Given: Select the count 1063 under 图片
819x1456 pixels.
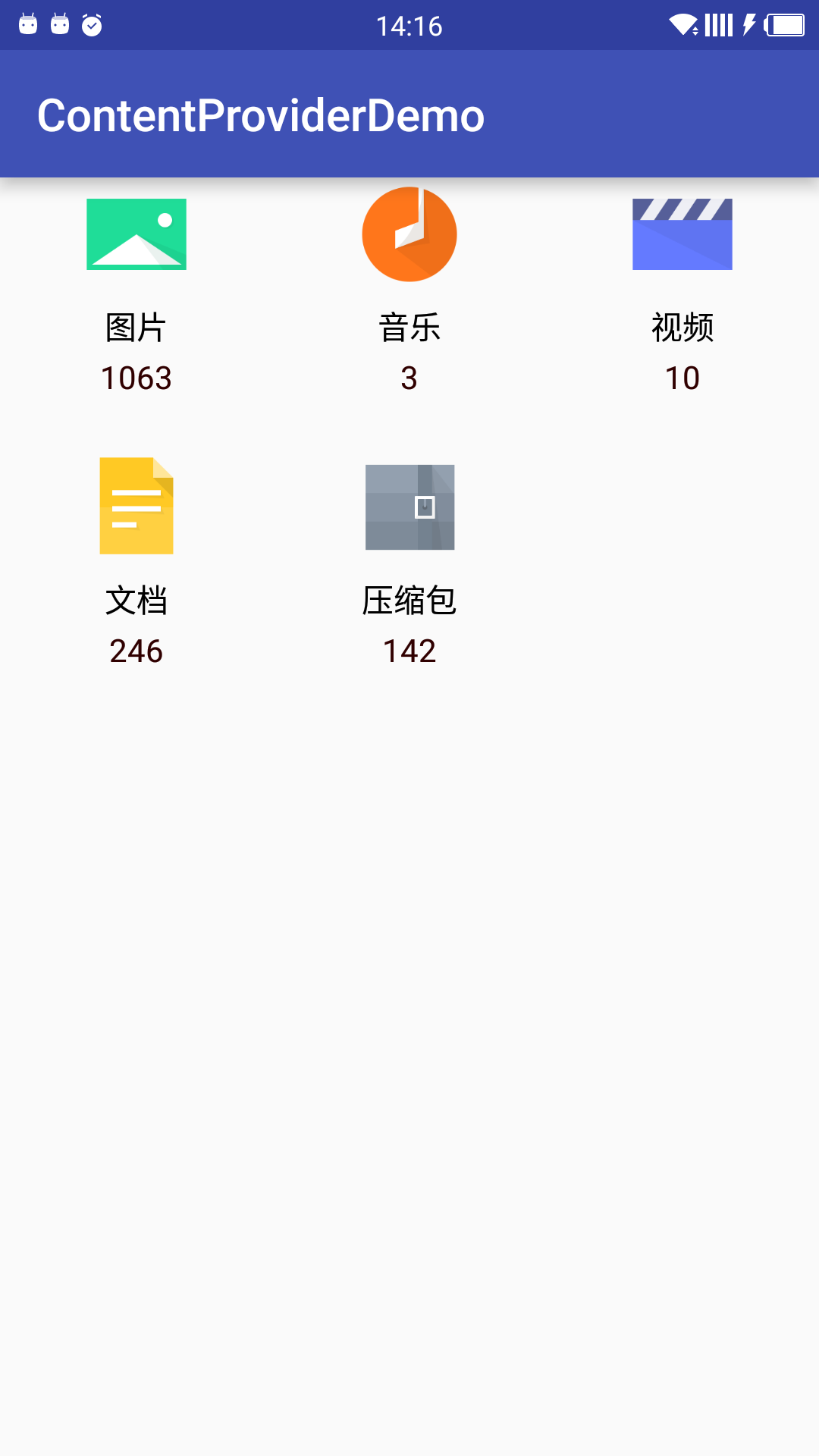Looking at the screenshot, I should [x=136, y=377].
